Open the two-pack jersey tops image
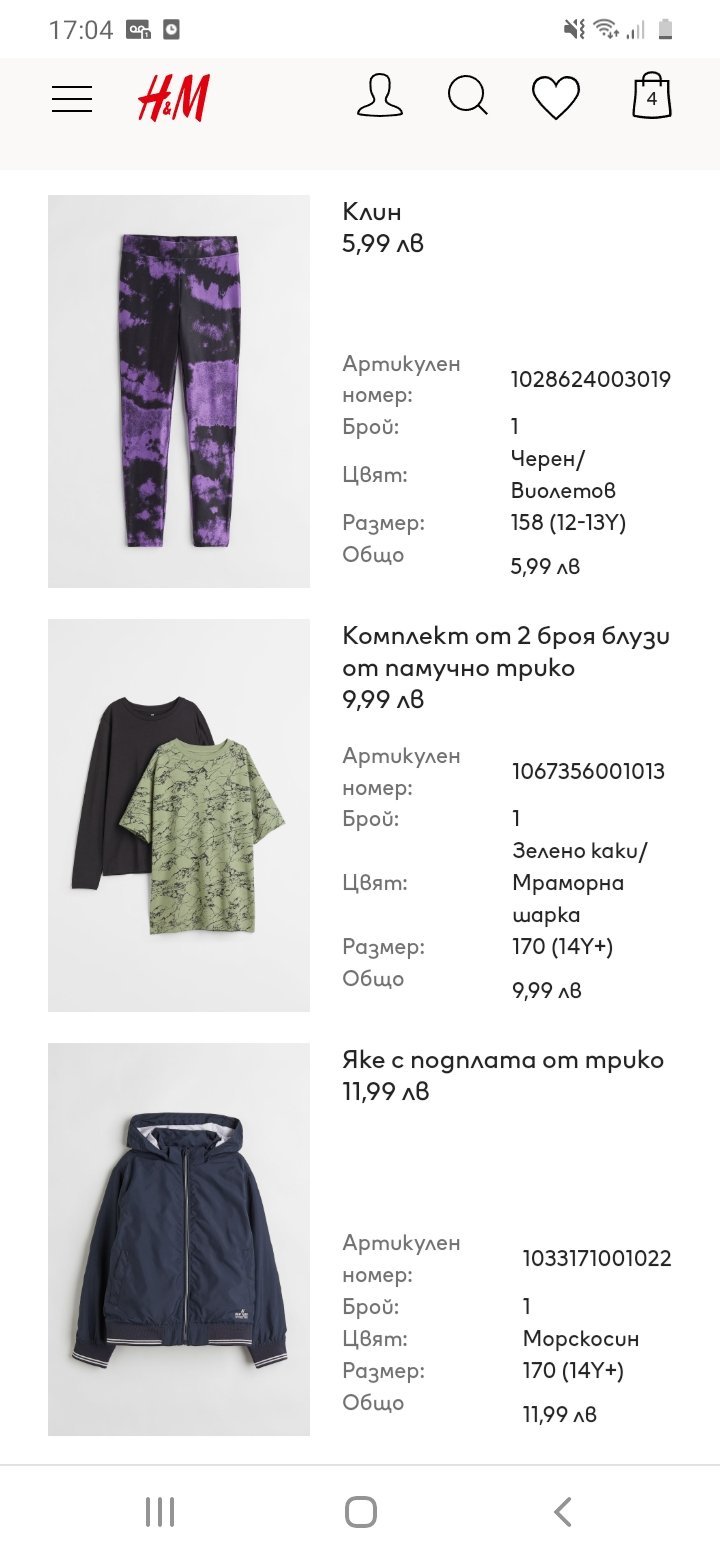This screenshot has height=1560, width=720. [x=179, y=815]
